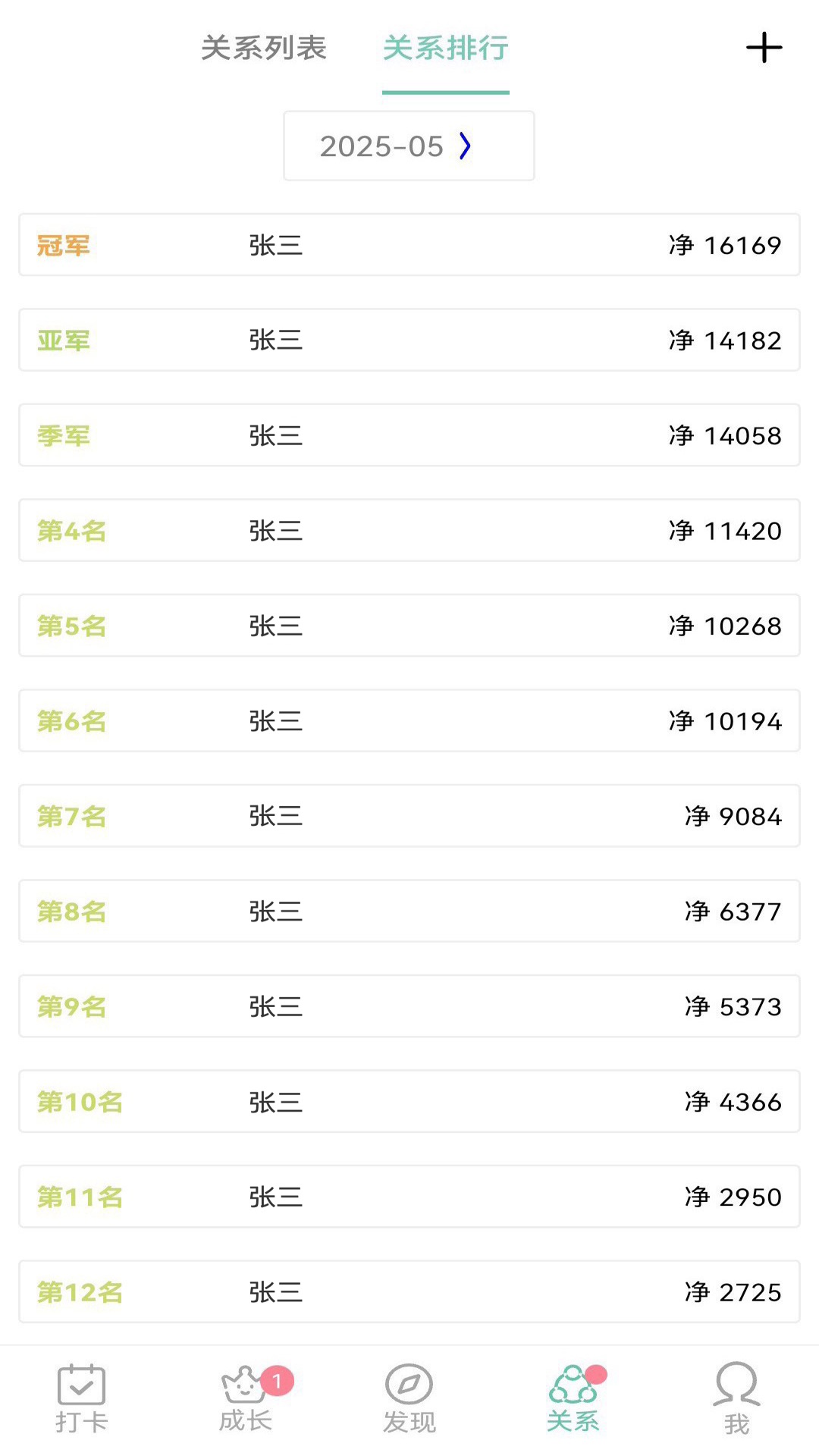View the 第10名 row with 净 4366

[x=409, y=1101]
